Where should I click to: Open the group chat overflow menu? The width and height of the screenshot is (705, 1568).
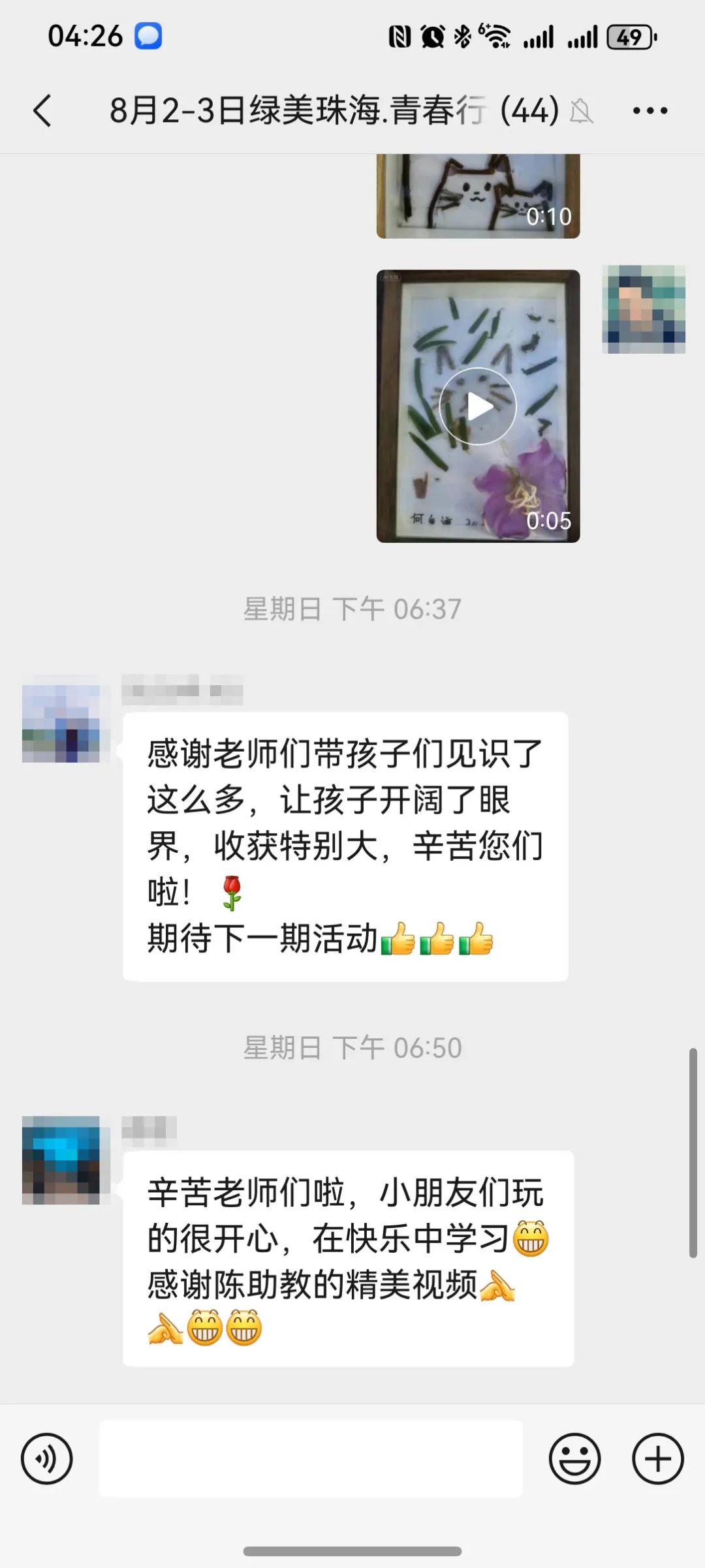click(650, 110)
